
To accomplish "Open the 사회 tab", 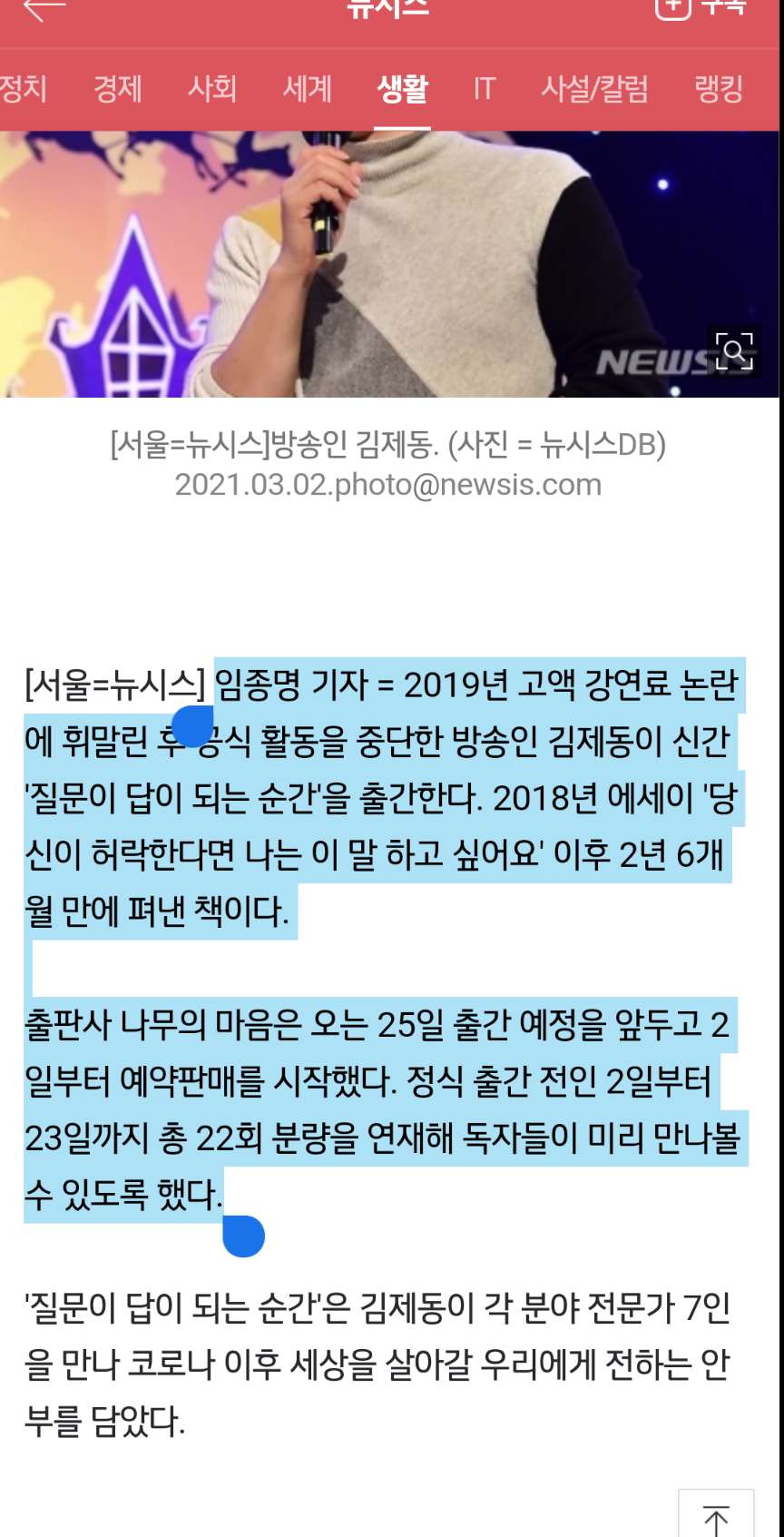I will point(212,89).
